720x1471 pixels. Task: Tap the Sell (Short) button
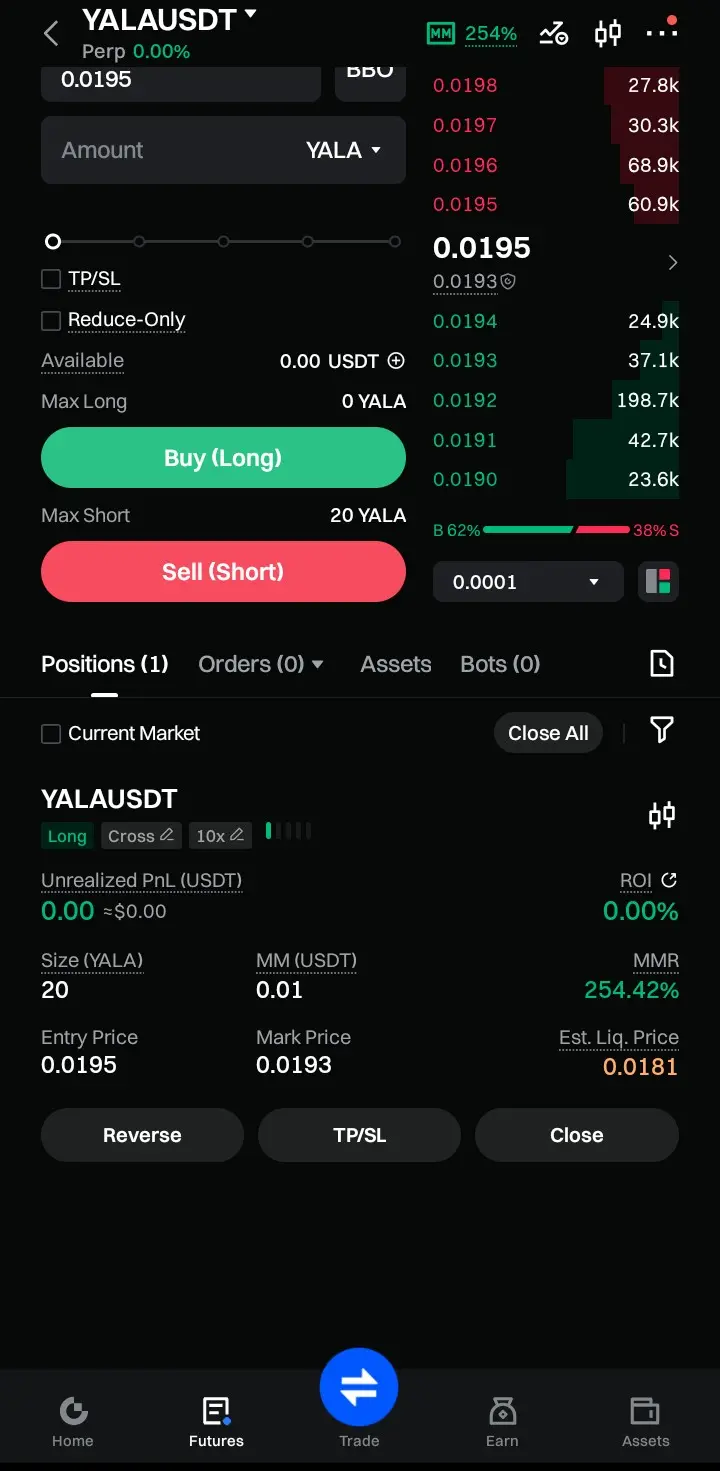(x=223, y=571)
